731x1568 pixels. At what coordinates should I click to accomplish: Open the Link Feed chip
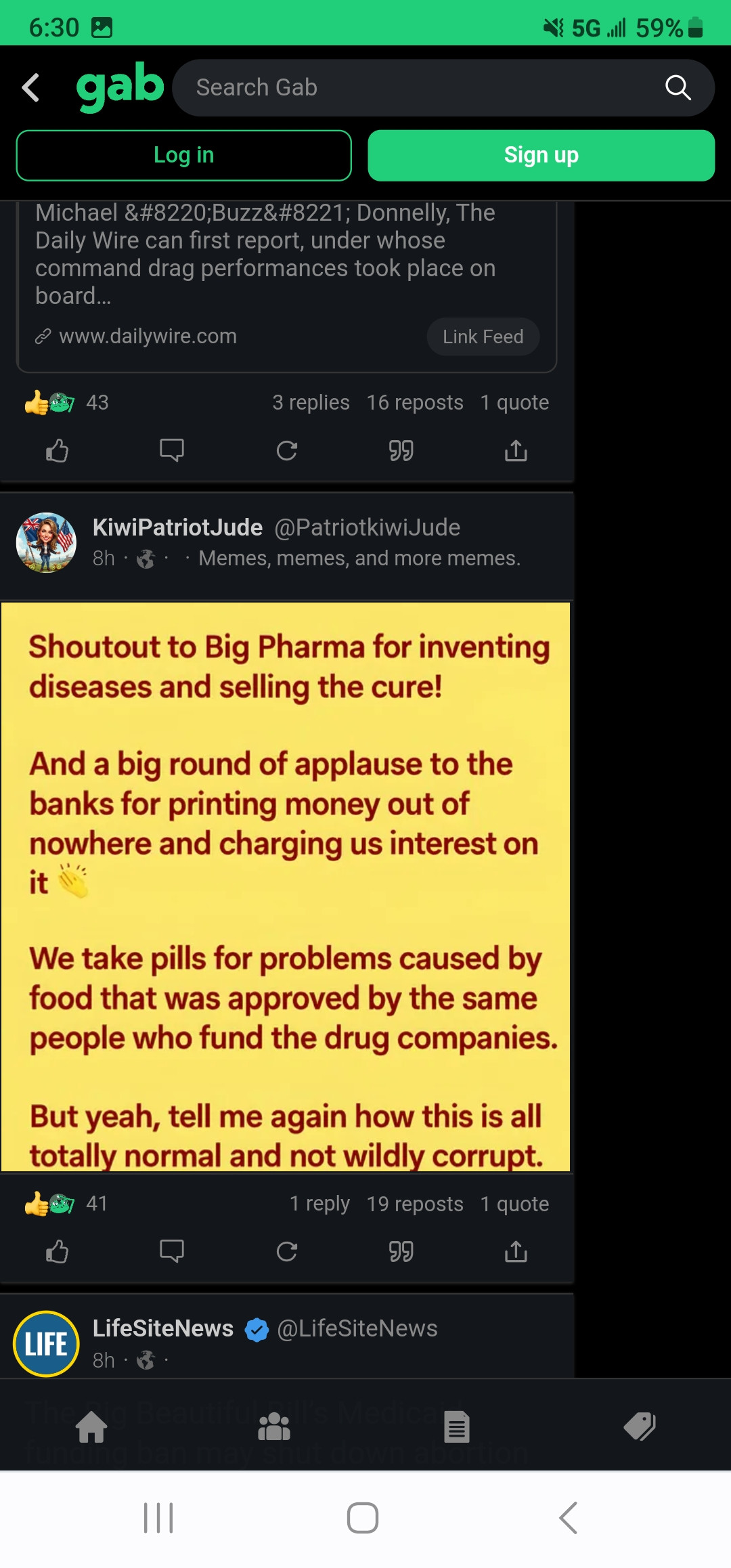483,336
